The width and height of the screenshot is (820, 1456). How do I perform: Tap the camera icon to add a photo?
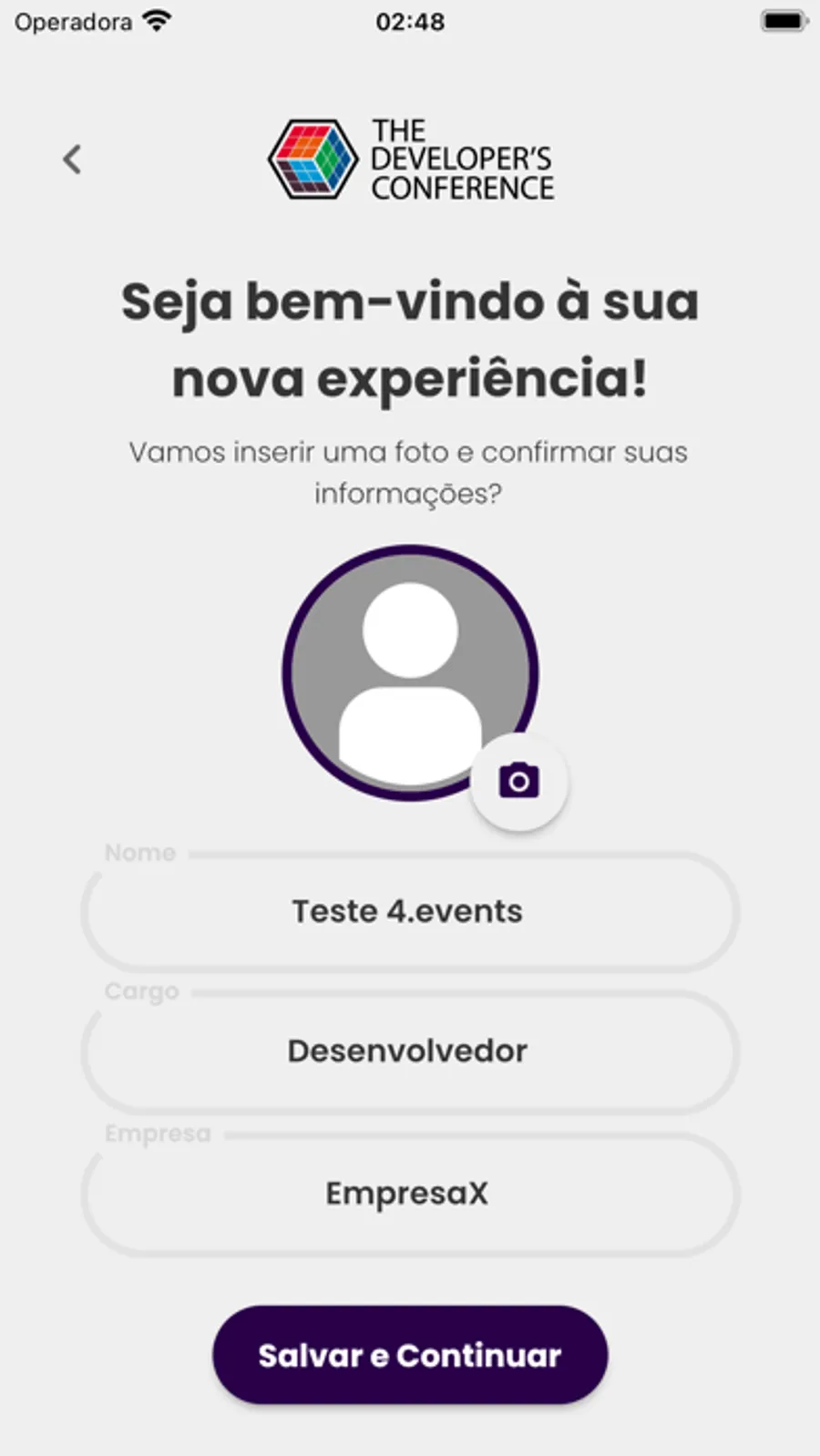coord(518,782)
